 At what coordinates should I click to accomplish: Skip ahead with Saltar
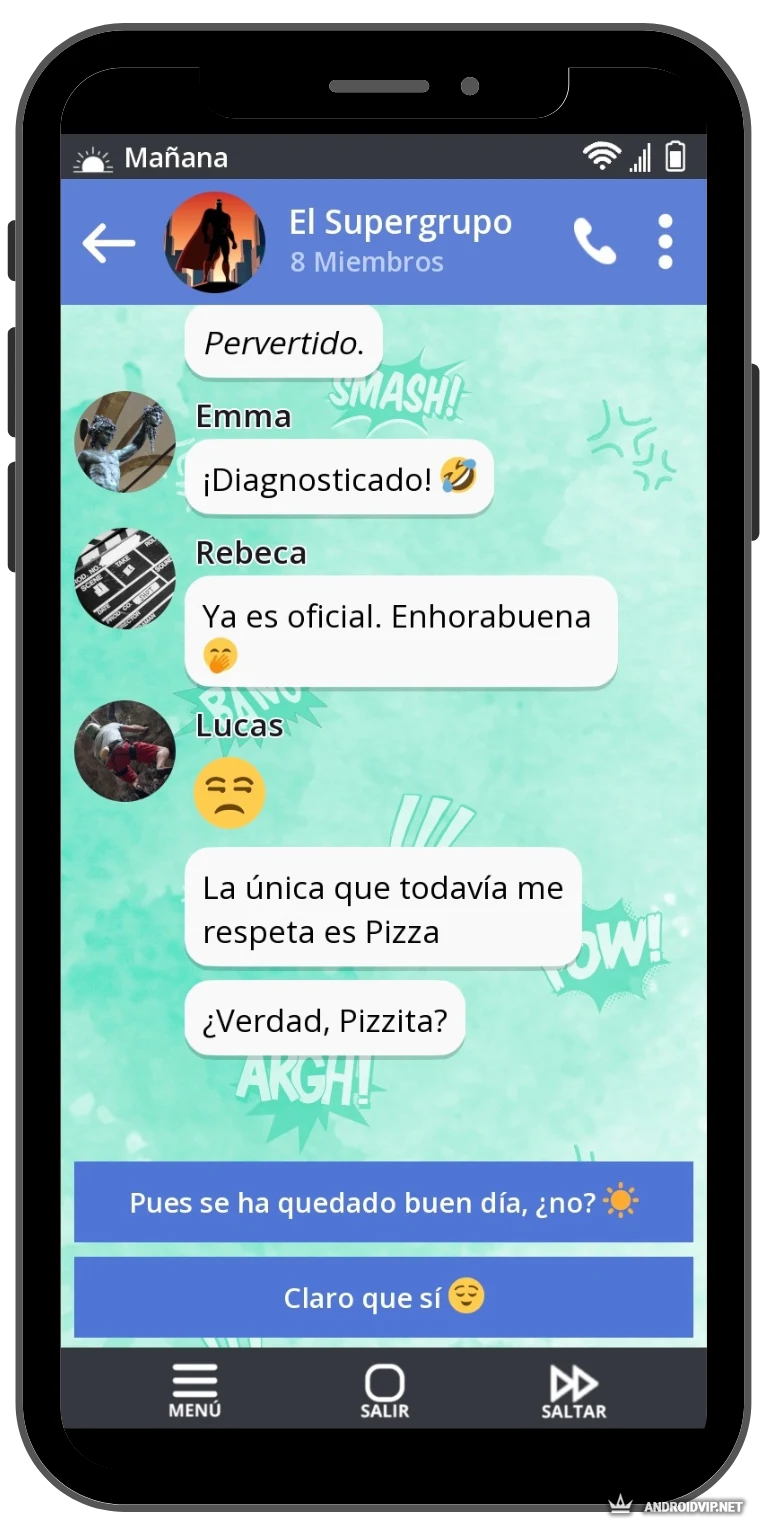tap(573, 1389)
